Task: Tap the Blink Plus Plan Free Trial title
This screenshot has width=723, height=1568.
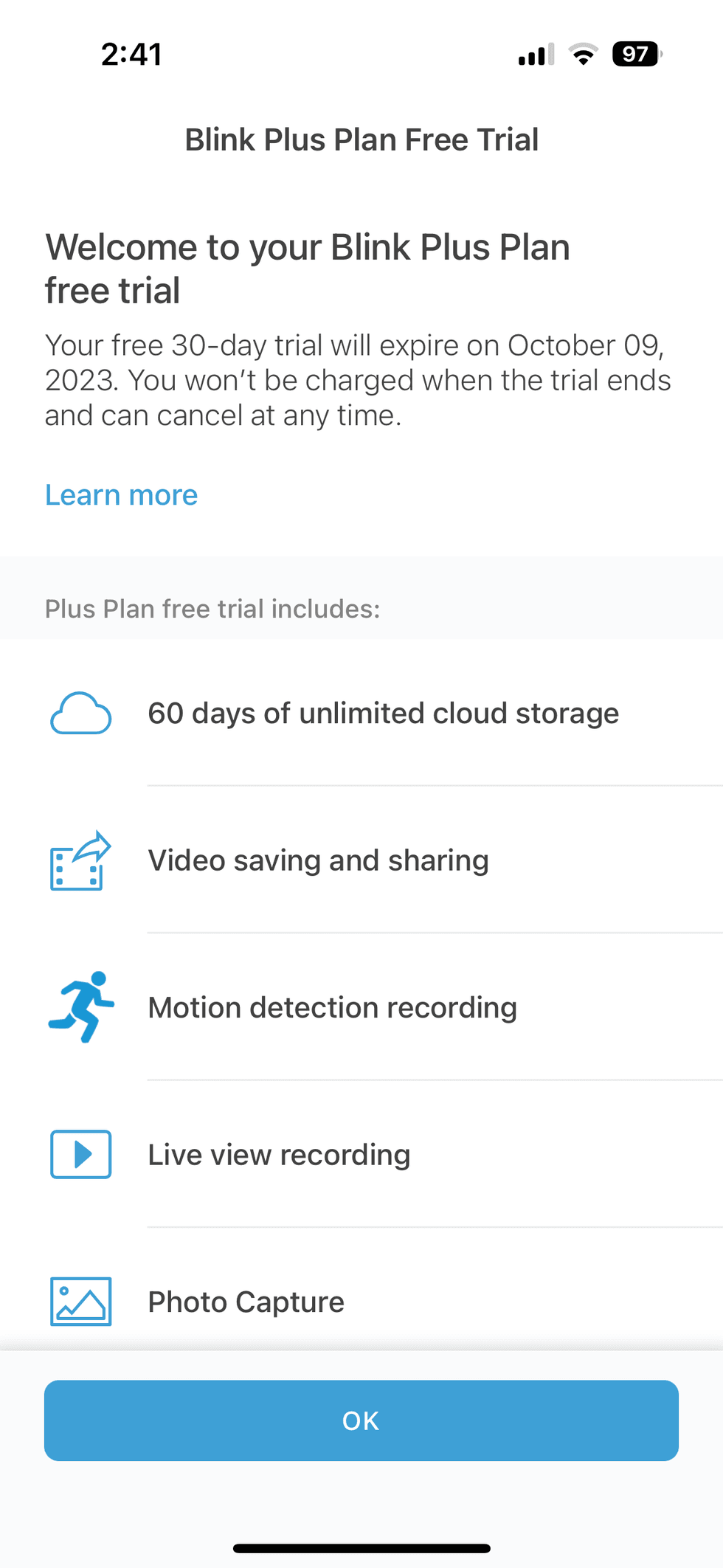Action: [x=361, y=139]
